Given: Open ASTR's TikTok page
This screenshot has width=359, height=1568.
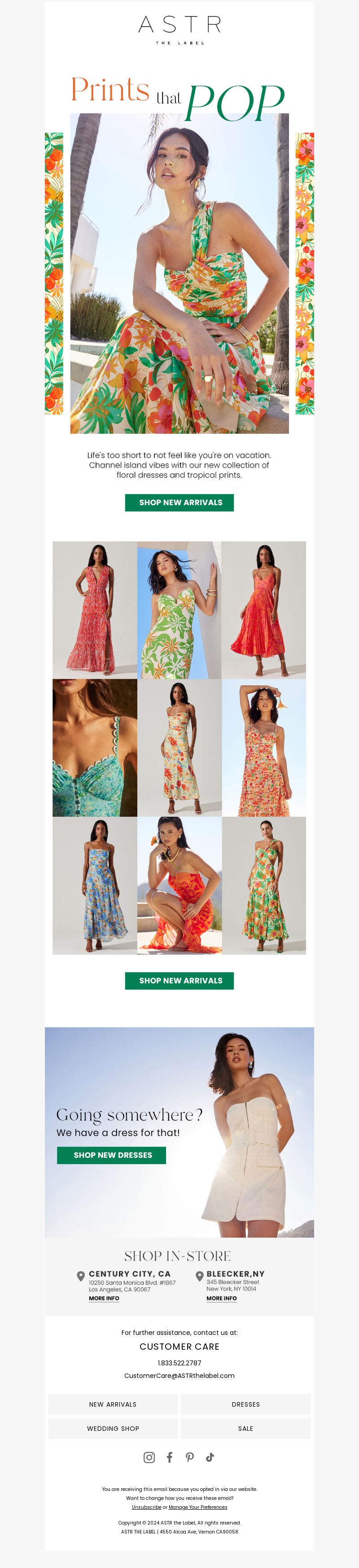Looking at the screenshot, I should point(210,1457).
